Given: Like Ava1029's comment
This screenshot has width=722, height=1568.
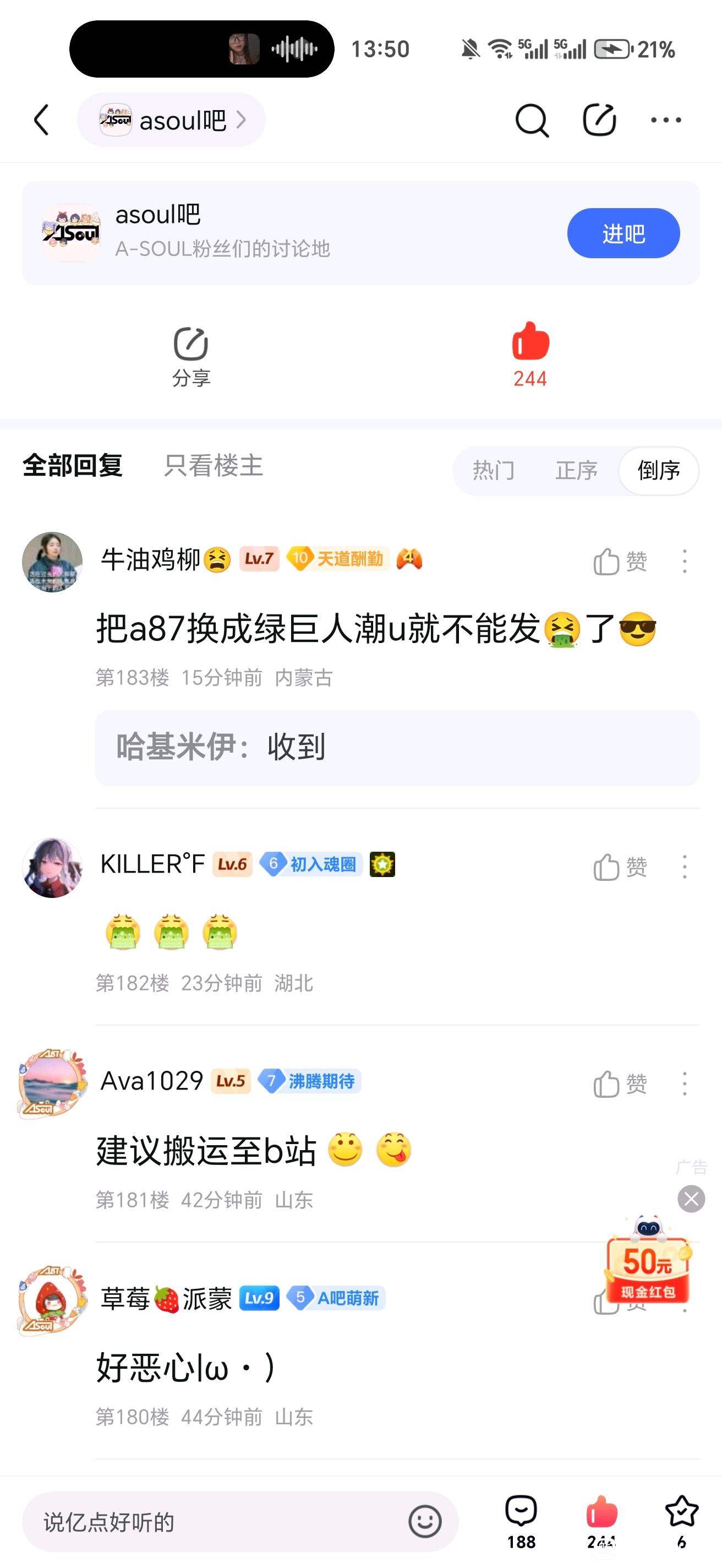Looking at the screenshot, I should pyautogui.click(x=620, y=1084).
